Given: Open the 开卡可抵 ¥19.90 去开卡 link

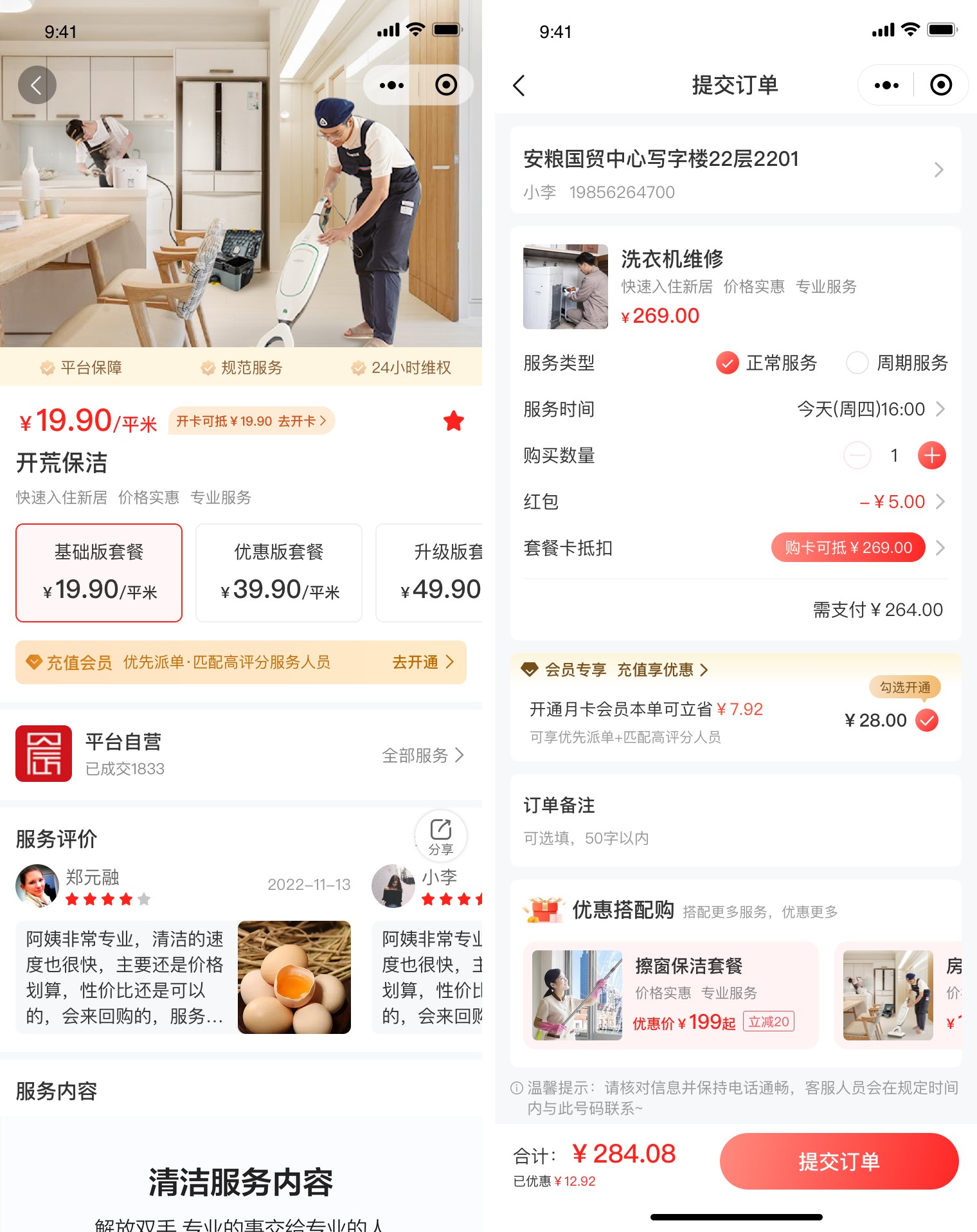Looking at the screenshot, I should [x=251, y=421].
